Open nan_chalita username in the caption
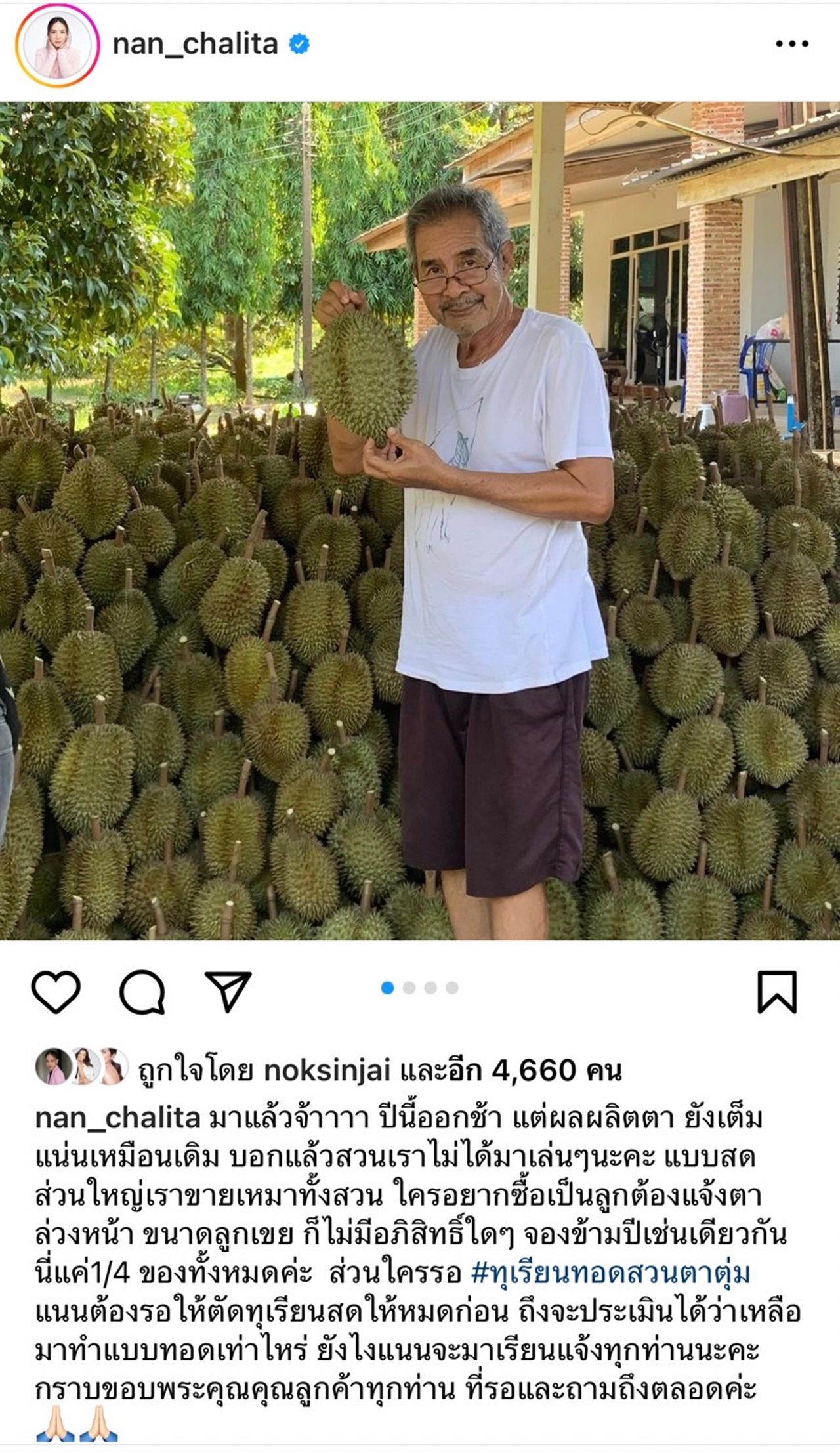This screenshot has width=840, height=1453. click(117, 1118)
